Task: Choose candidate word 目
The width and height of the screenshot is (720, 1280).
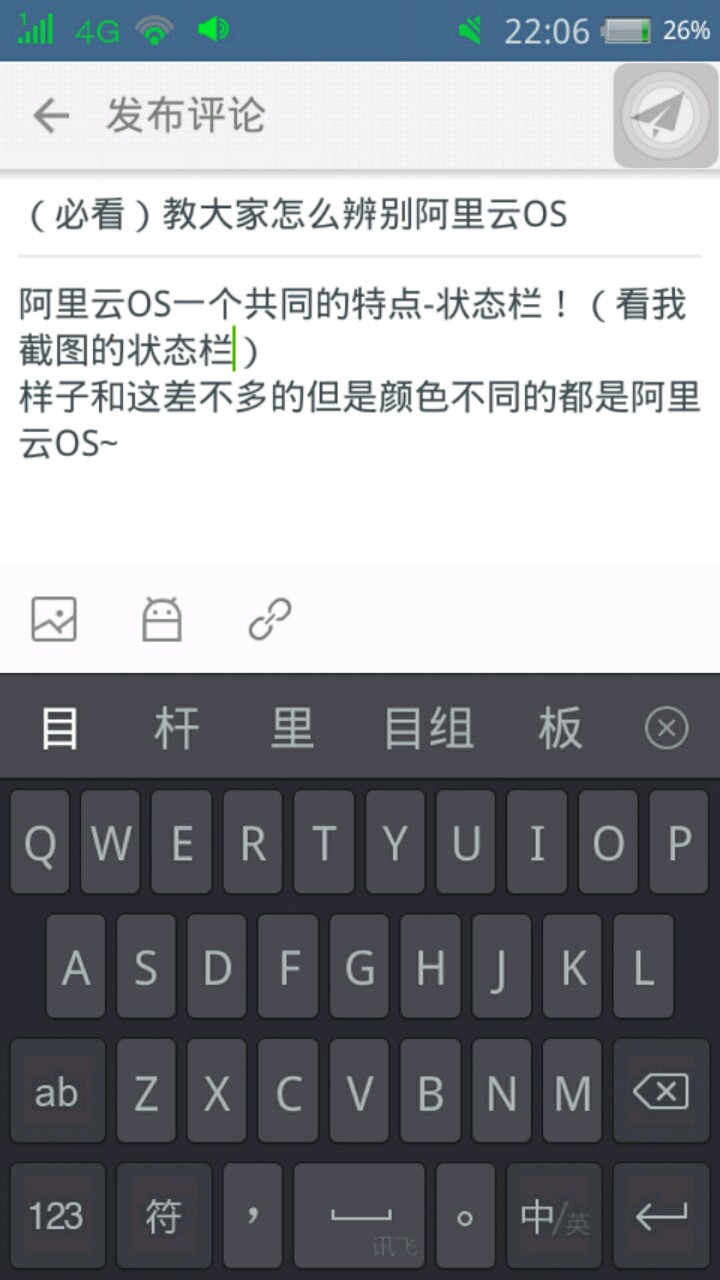Action: click(x=58, y=728)
